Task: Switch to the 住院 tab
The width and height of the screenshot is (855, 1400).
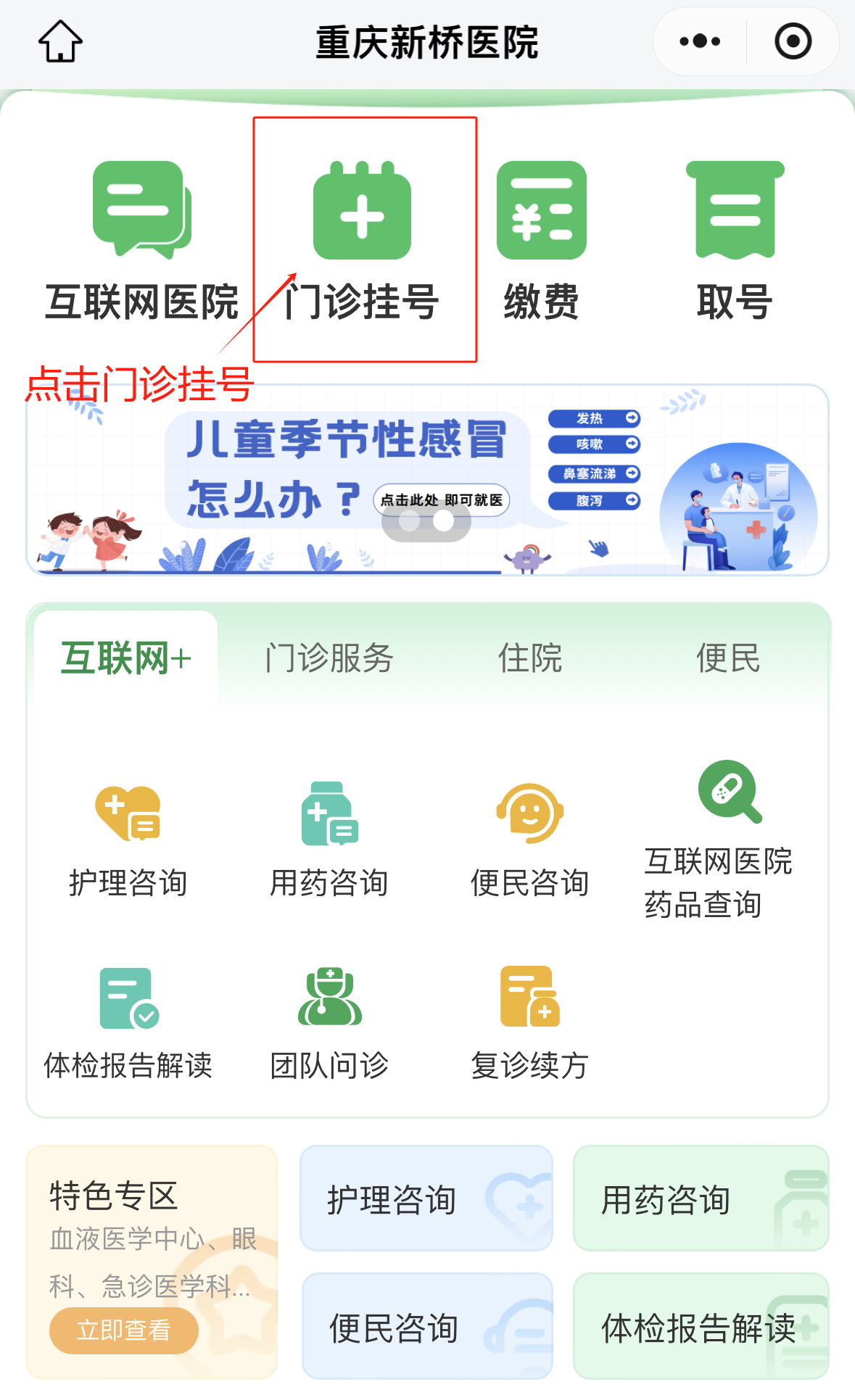Action: coord(530,658)
